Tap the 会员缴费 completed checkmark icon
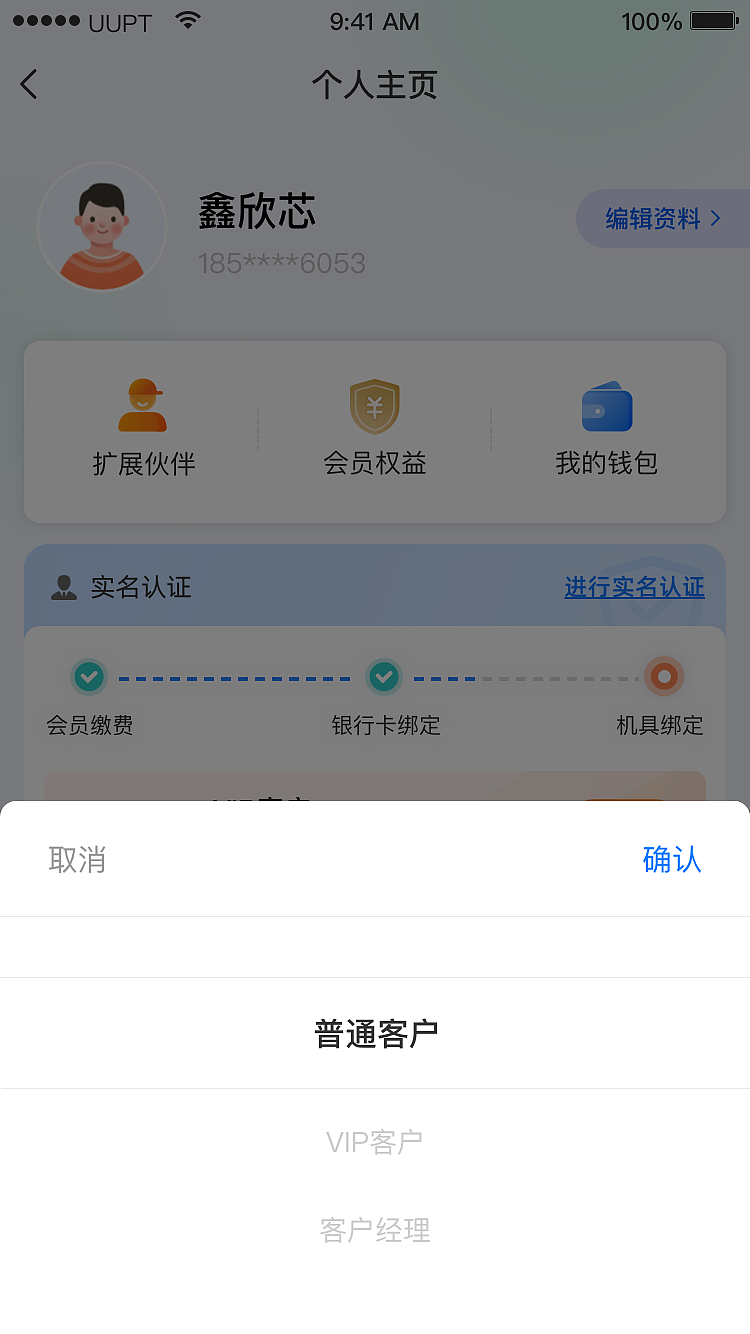Image resolution: width=750 pixels, height=1334 pixels. point(89,677)
